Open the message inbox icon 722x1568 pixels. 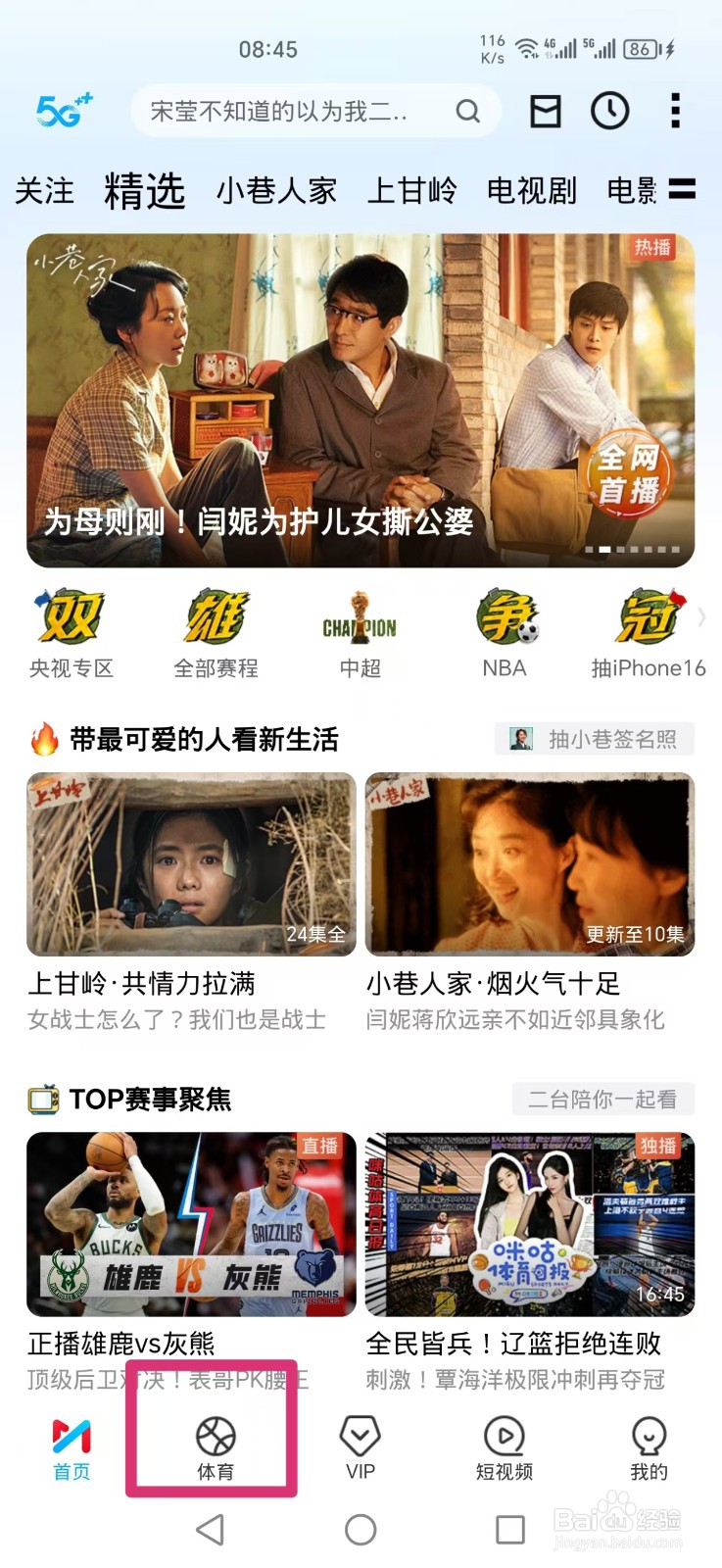click(546, 111)
